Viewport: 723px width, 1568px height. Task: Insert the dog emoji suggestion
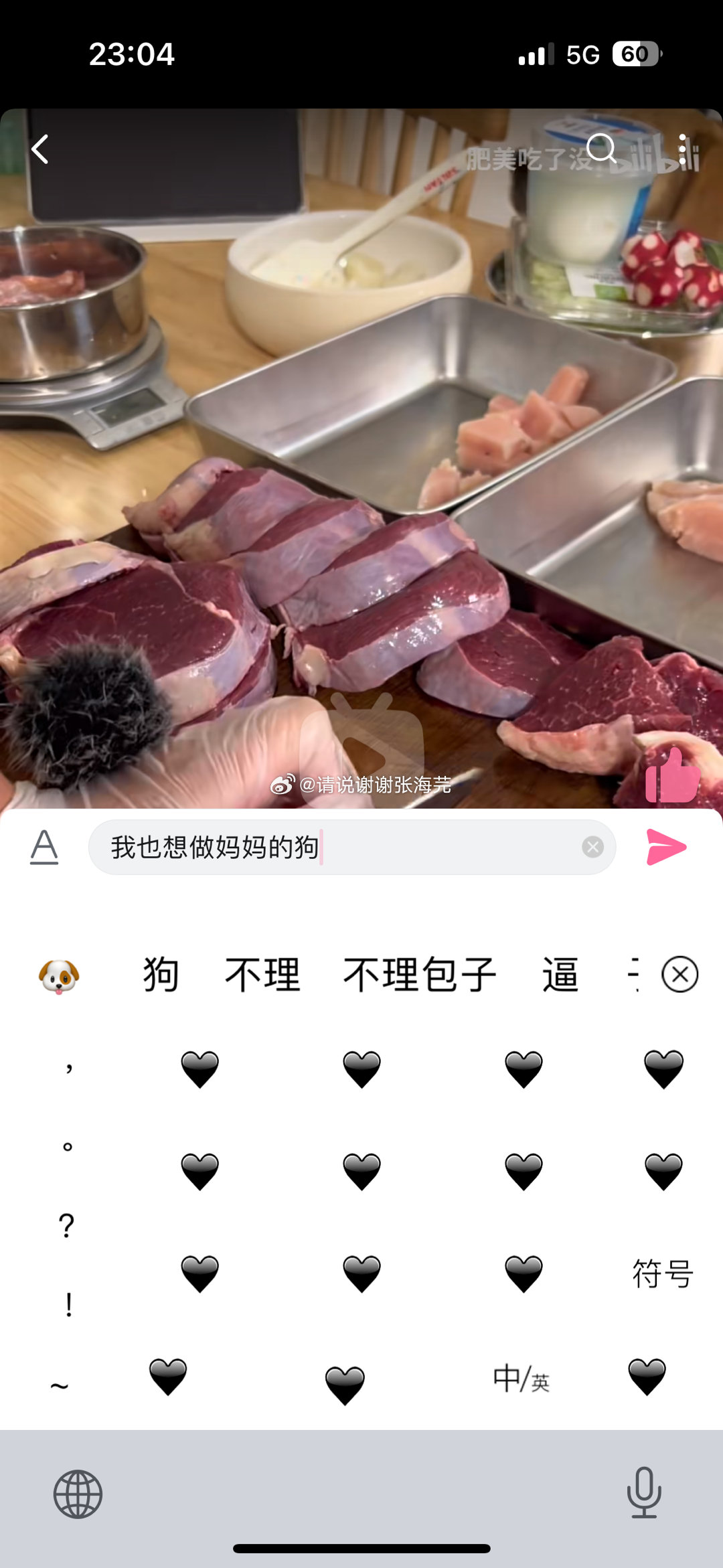[x=59, y=975]
